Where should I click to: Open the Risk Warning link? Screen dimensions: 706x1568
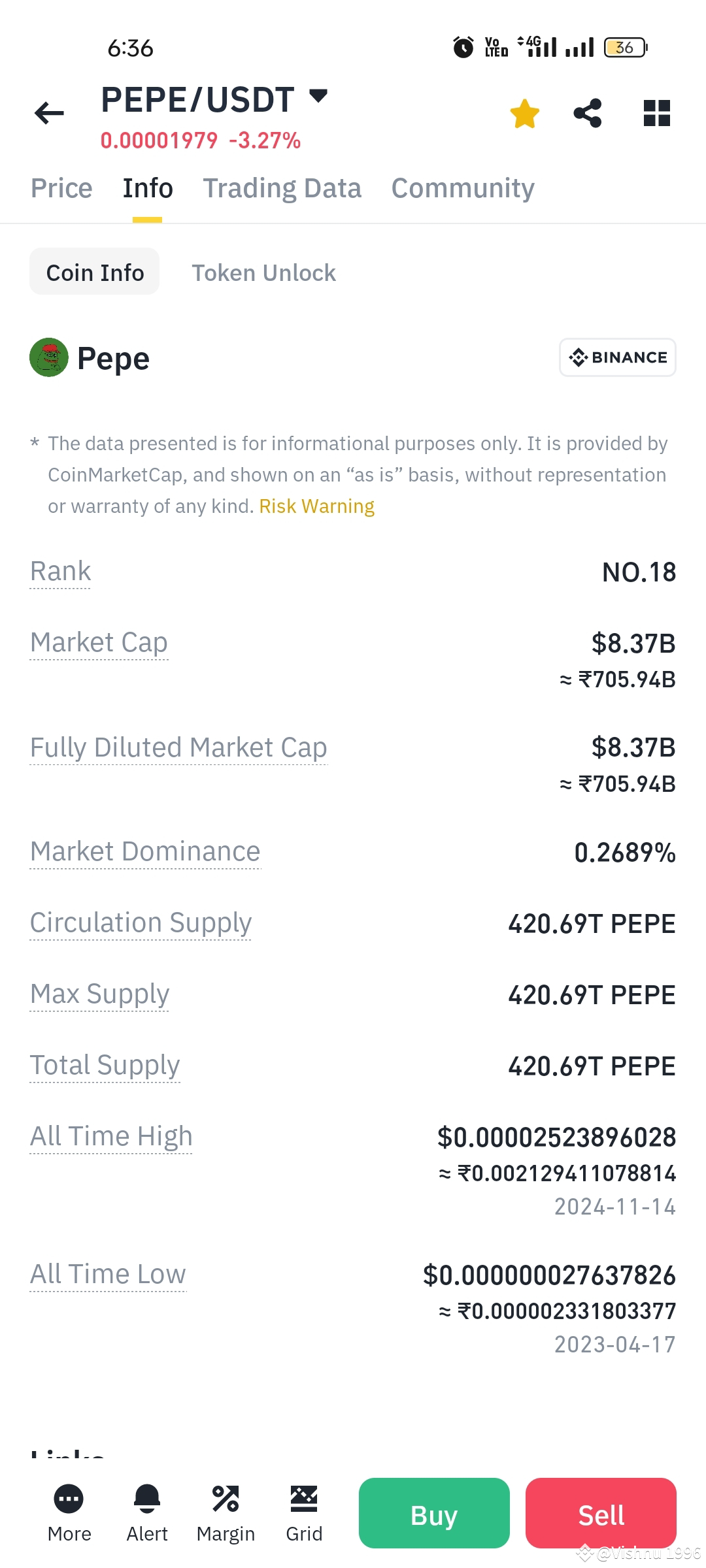click(316, 506)
